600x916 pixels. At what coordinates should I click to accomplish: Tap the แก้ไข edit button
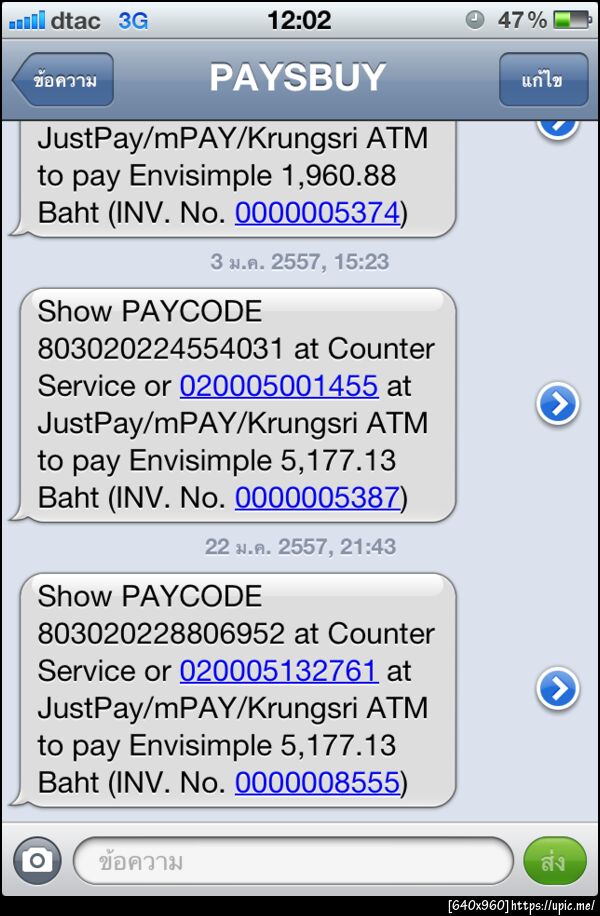(x=543, y=80)
